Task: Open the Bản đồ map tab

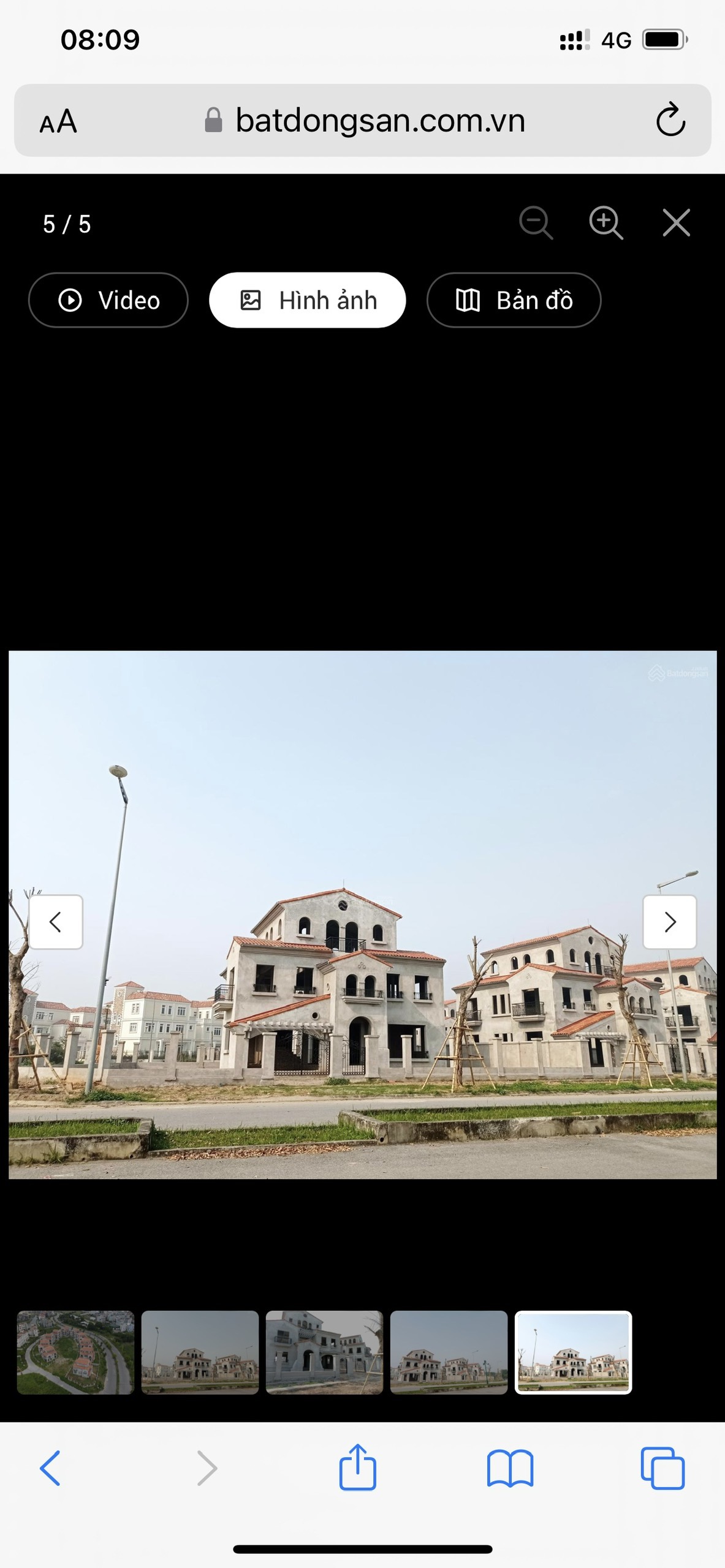Action: 514,300
